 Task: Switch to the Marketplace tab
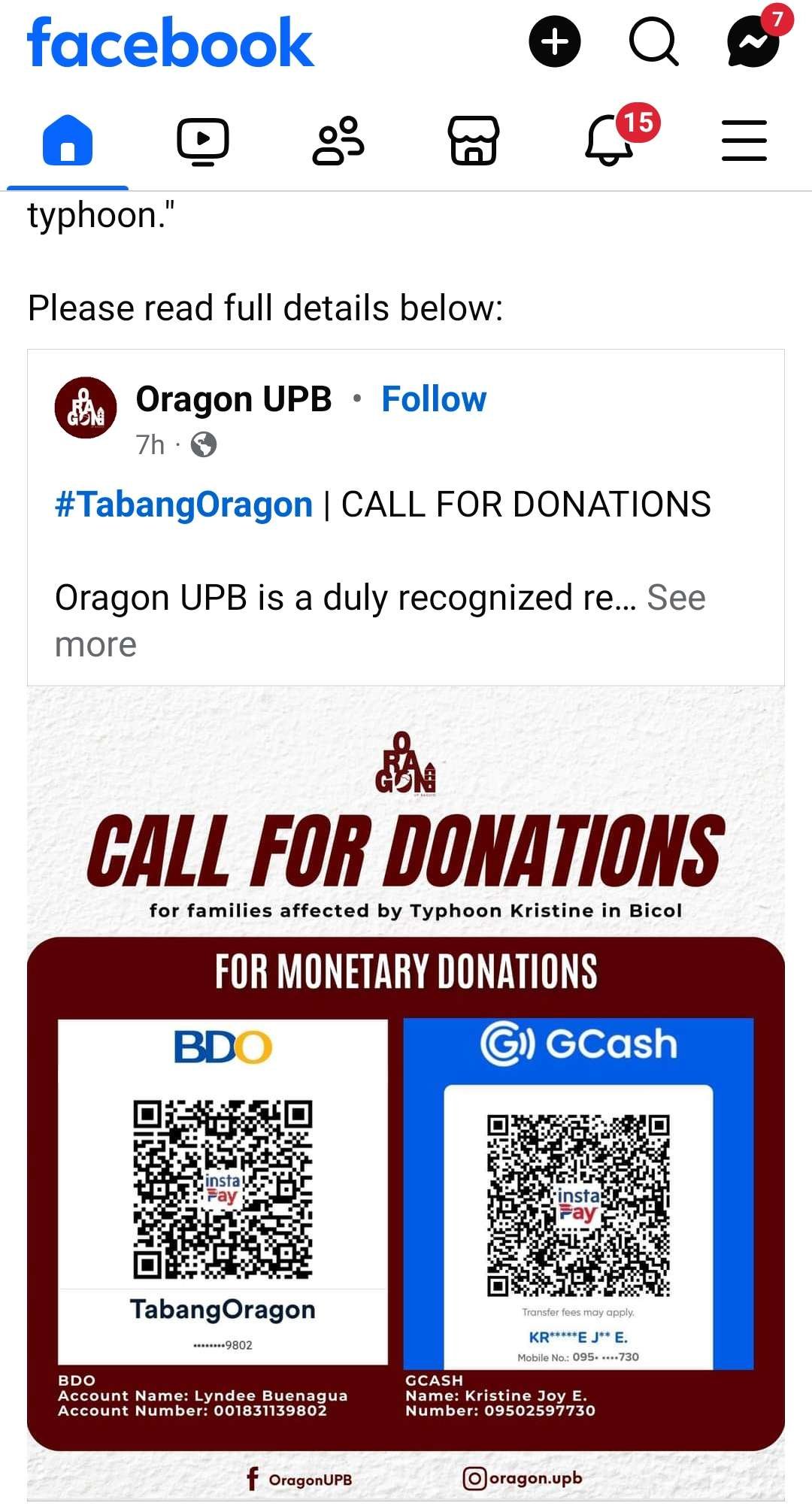point(474,141)
